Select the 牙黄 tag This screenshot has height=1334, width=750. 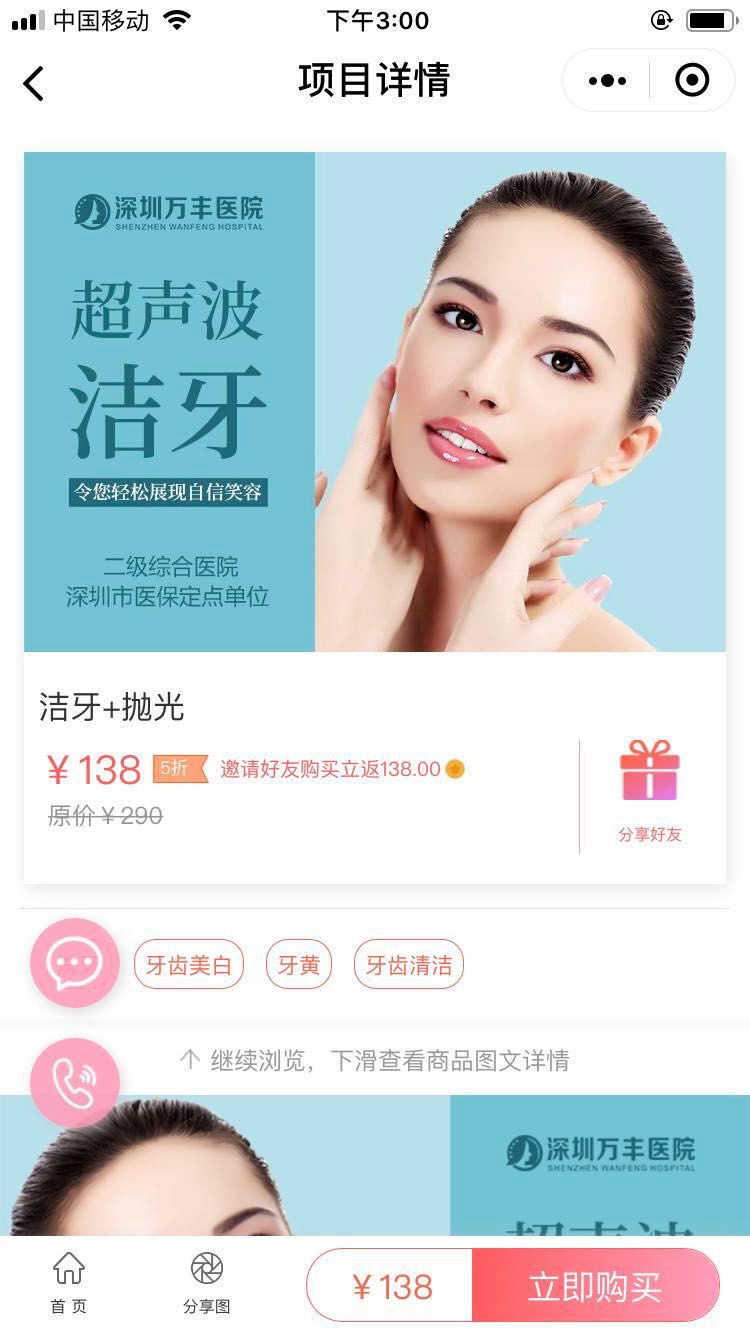(299, 965)
